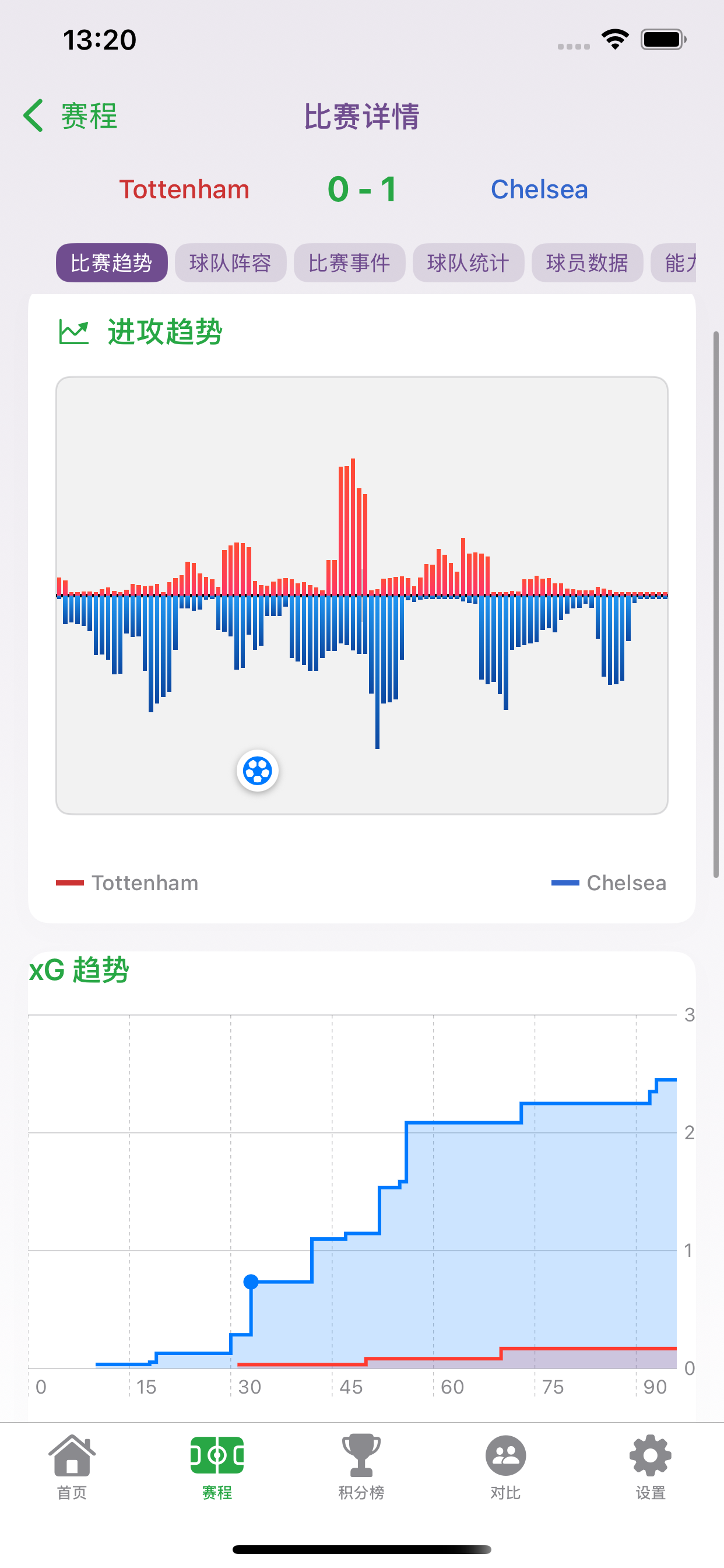Select the 球队统计 tab
This screenshot has height=1568, width=724.
[x=468, y=262]
